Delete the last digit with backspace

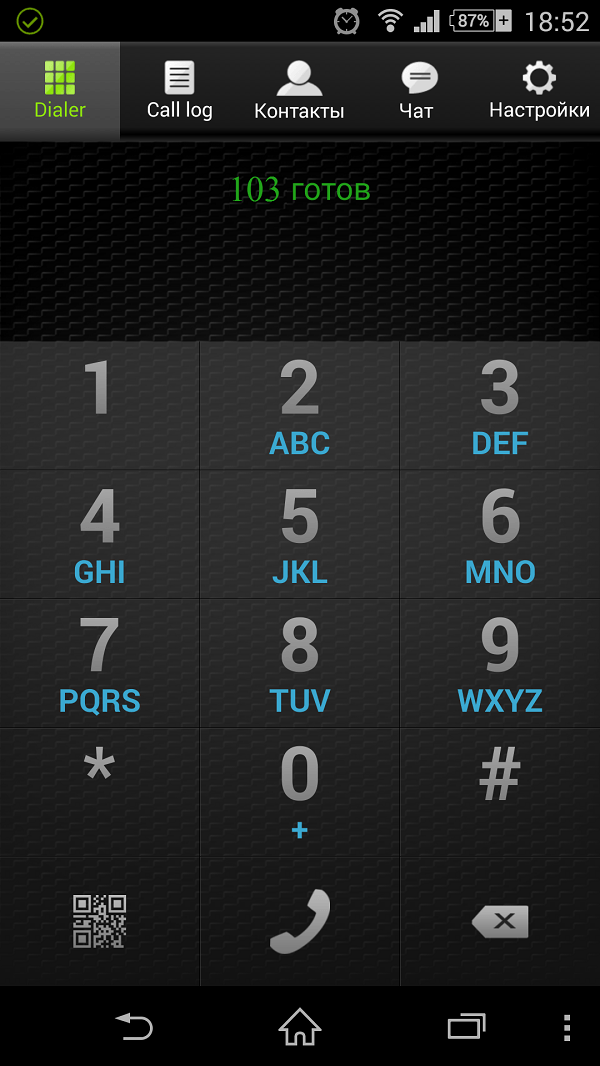500,922
